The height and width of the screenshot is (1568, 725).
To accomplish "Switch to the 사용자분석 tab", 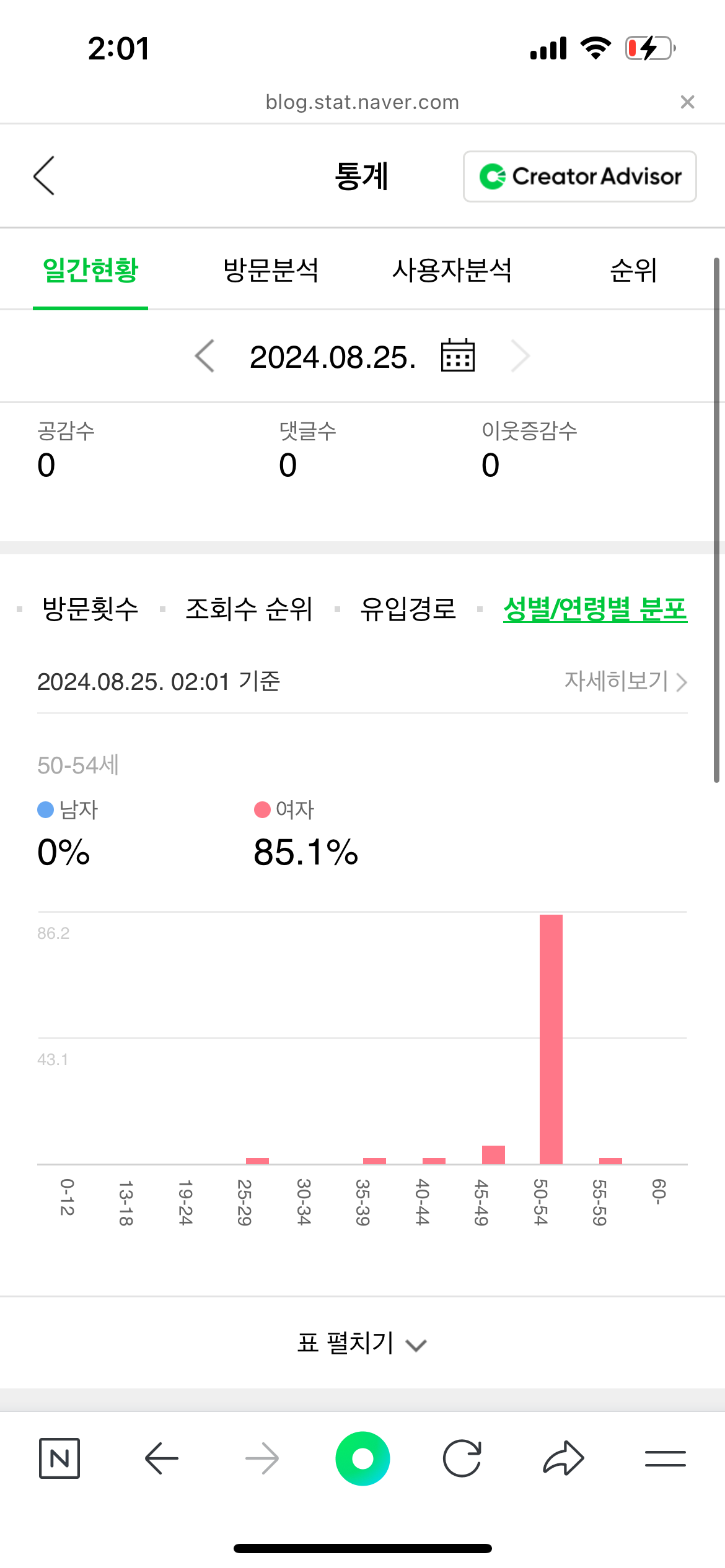I will click(452, 270).
